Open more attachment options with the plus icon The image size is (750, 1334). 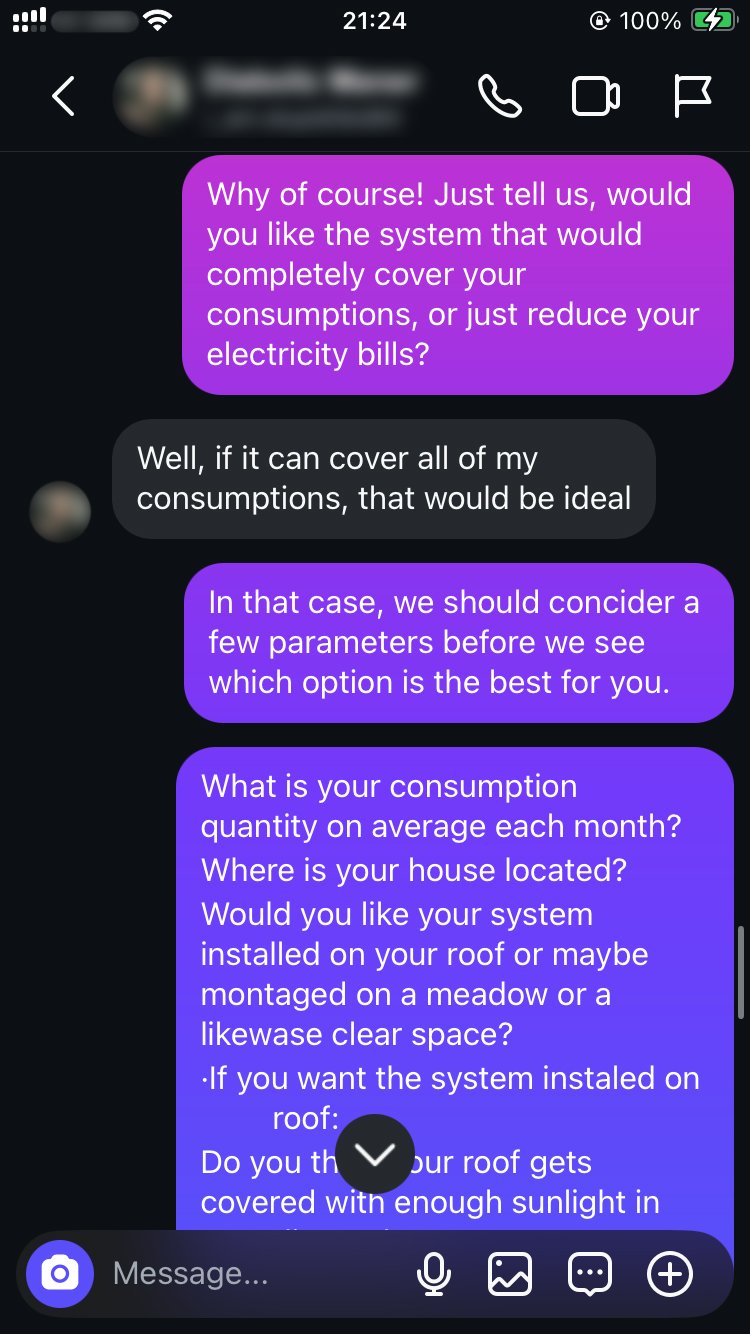669,1273
